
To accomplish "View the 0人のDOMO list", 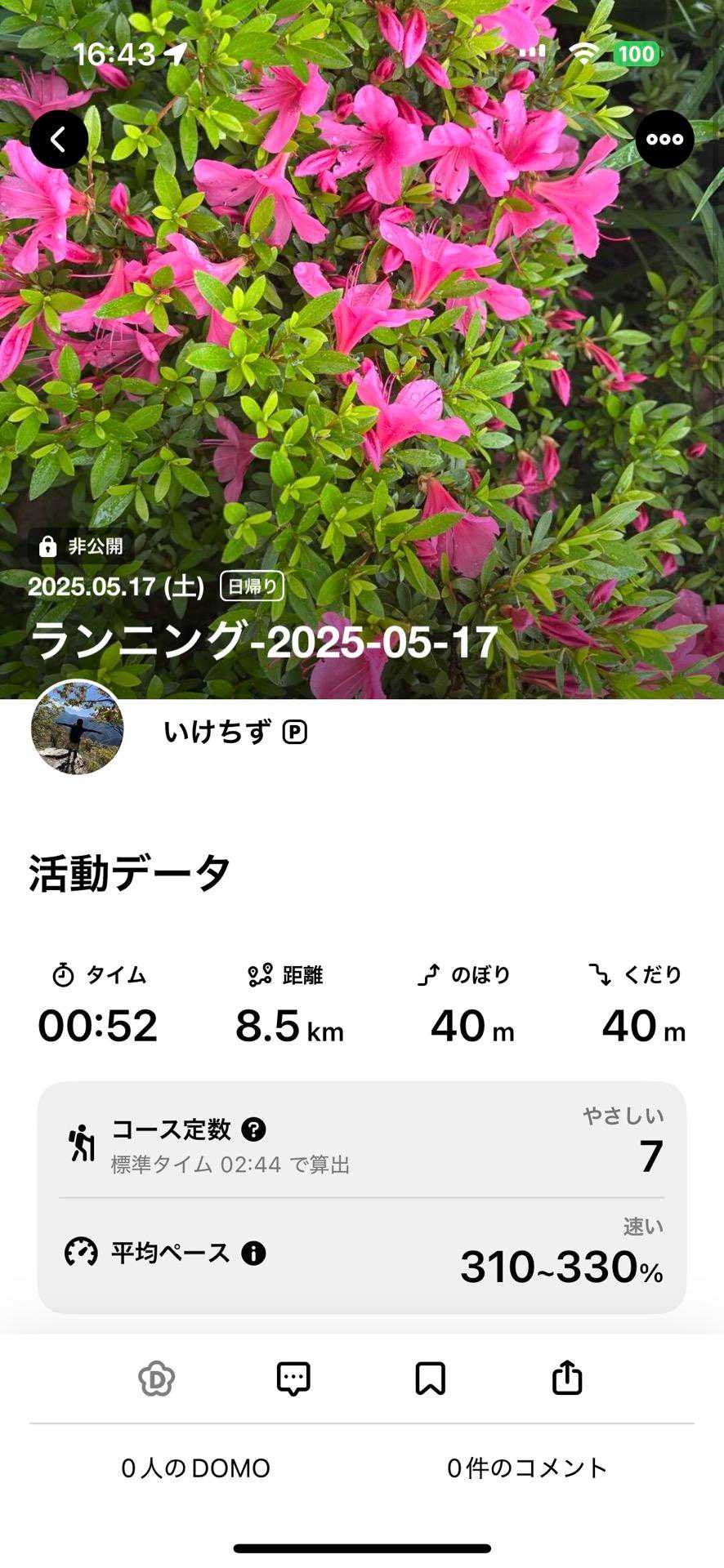I will [196, 1468].
